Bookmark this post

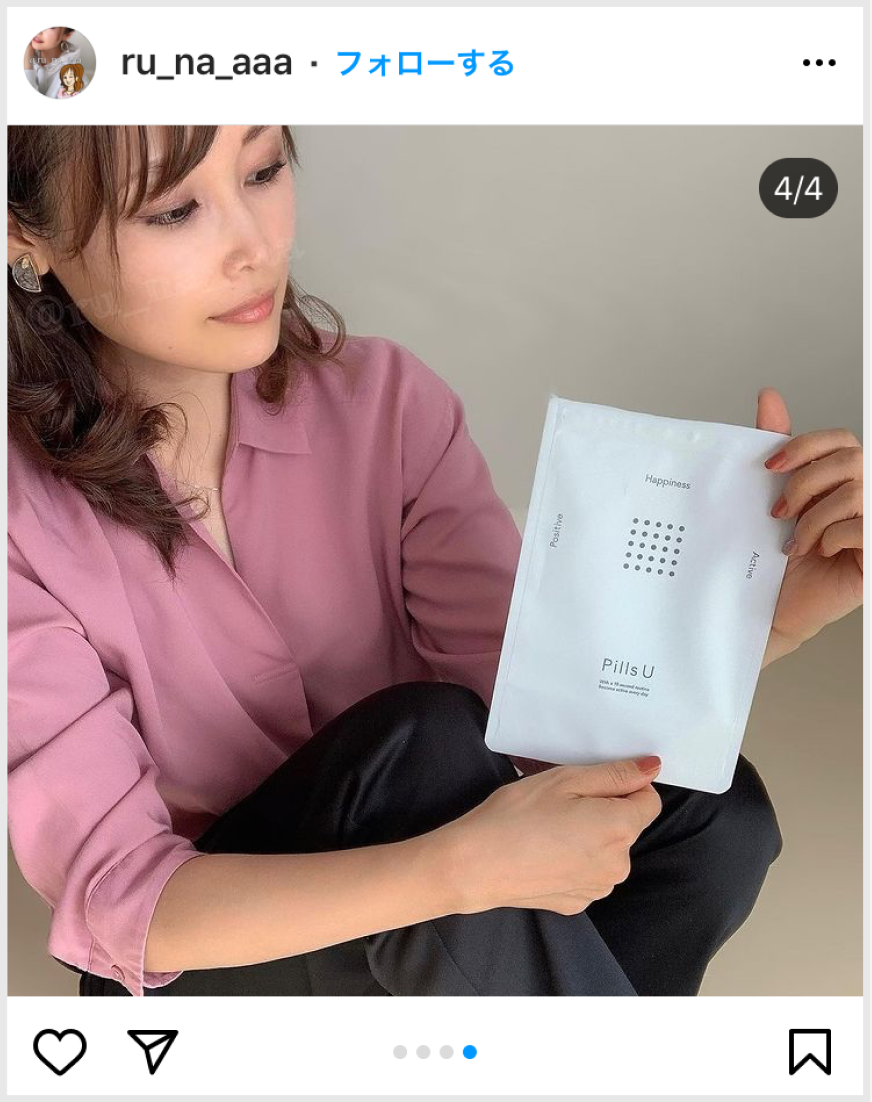809,1051
